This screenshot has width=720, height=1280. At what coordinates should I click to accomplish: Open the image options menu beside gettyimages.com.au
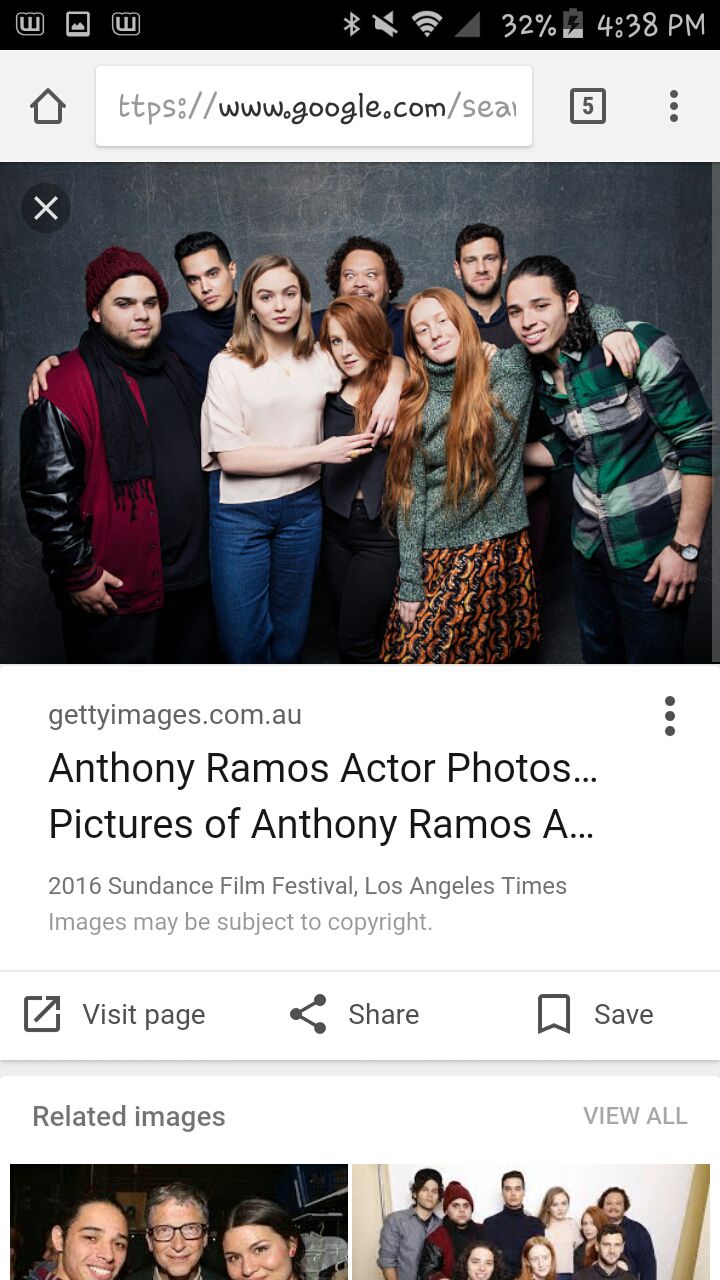tap(670, 716)
